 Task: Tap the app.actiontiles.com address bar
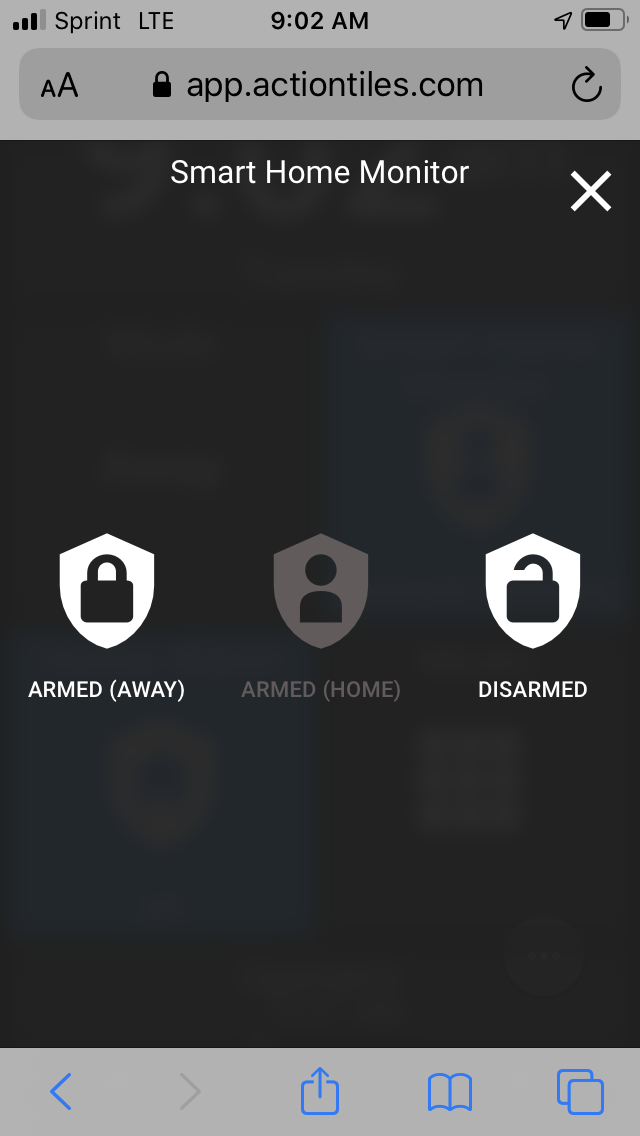320,85
